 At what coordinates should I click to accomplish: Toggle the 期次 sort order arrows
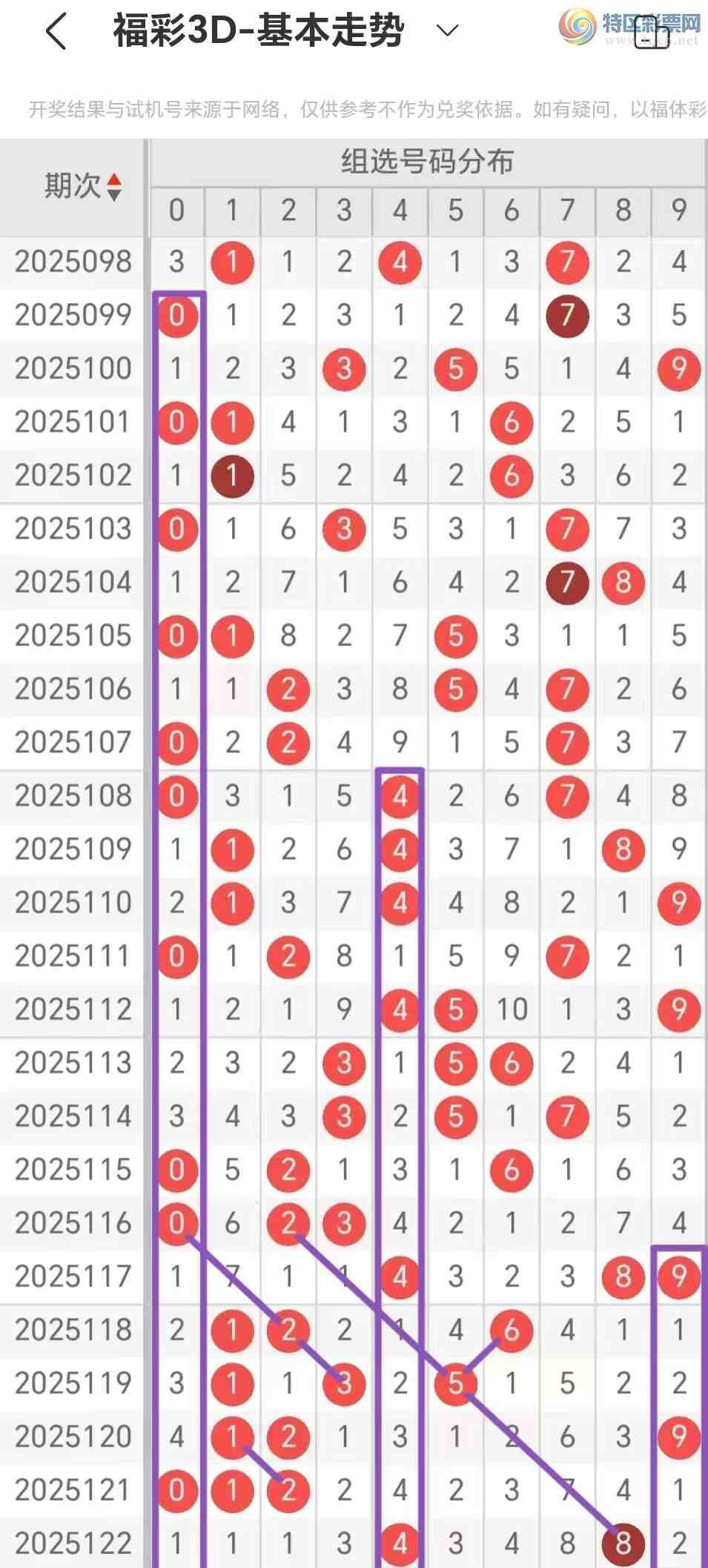point(113,187)
